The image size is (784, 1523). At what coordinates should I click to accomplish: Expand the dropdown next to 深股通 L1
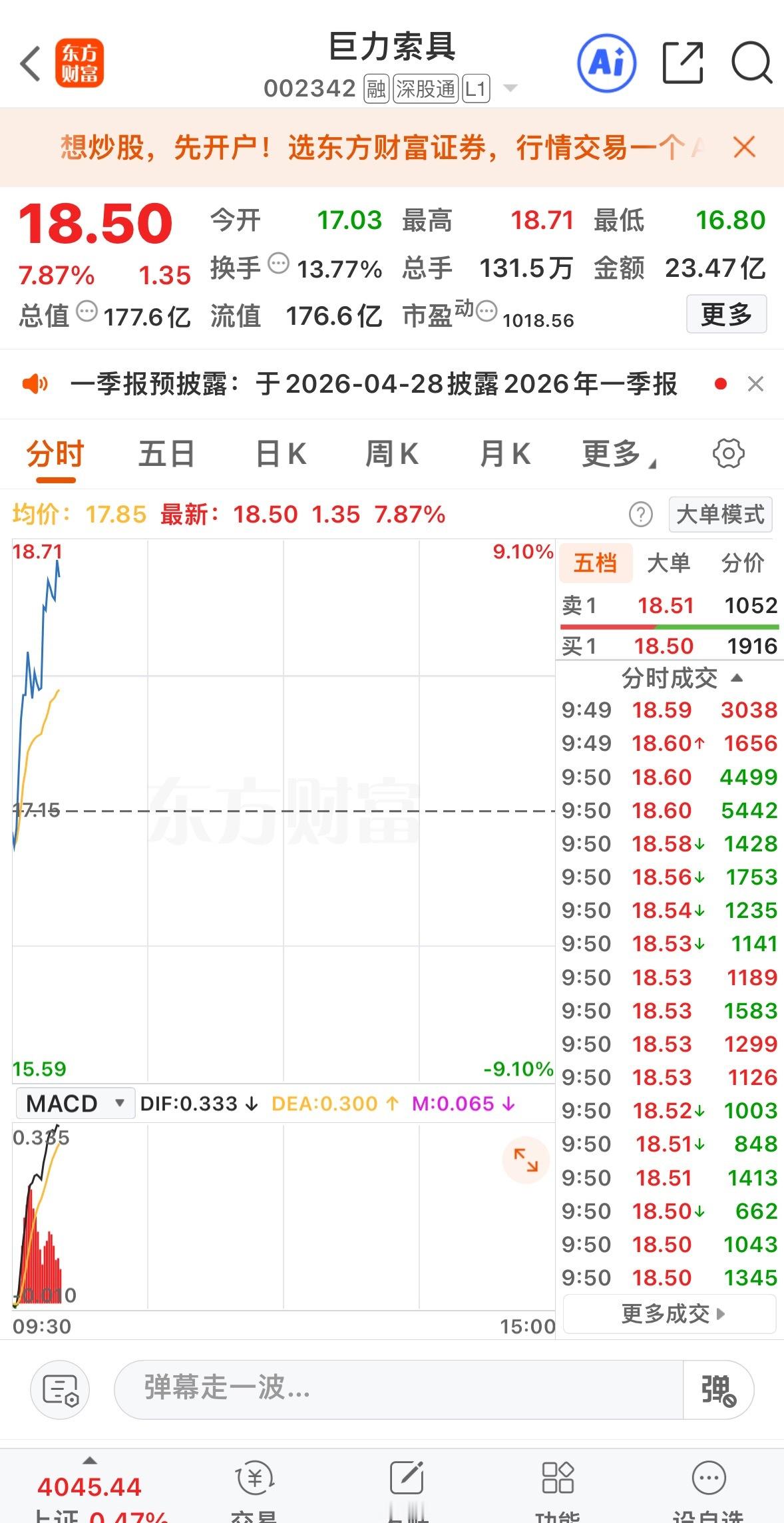[x=509, y=87]
